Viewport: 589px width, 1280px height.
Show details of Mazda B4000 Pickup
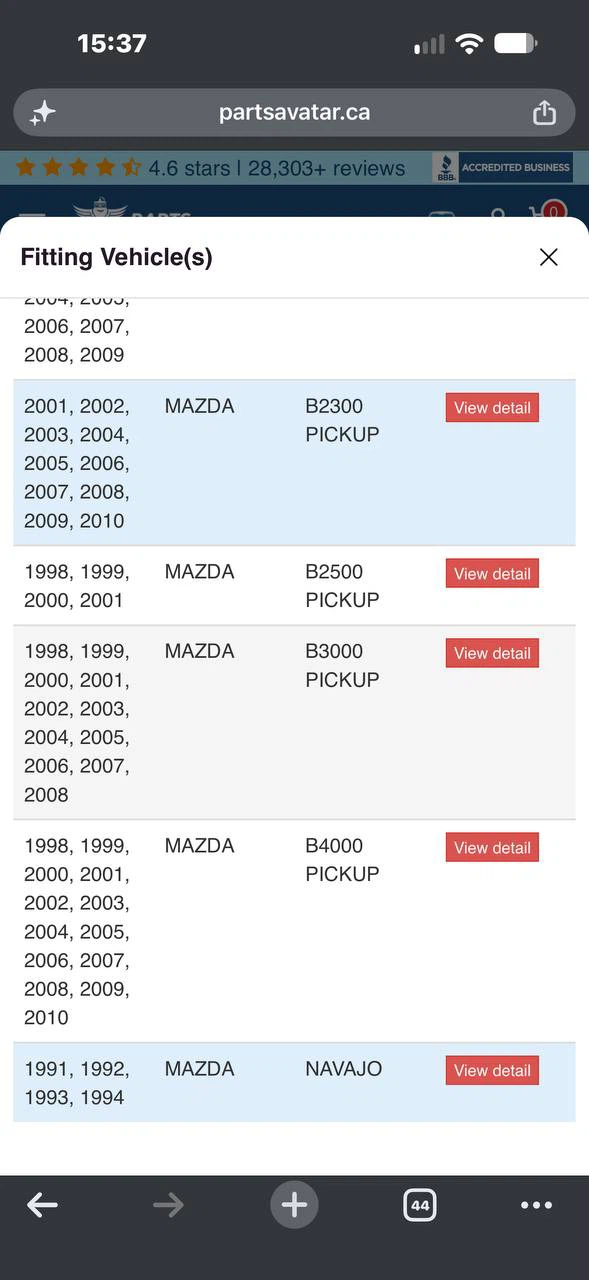tap(492, 848)
